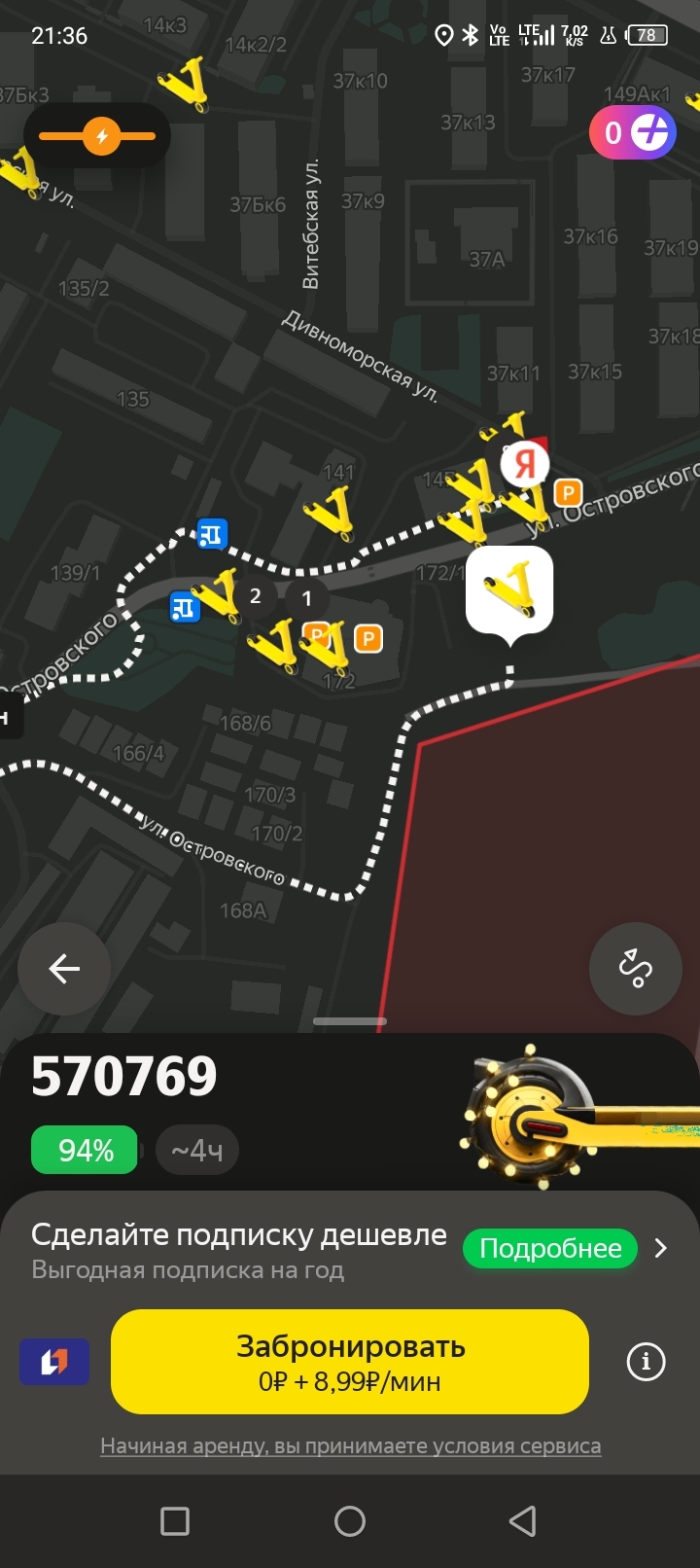
Task: Select scooter cluster marked 1
Action: tap(306, 598)
